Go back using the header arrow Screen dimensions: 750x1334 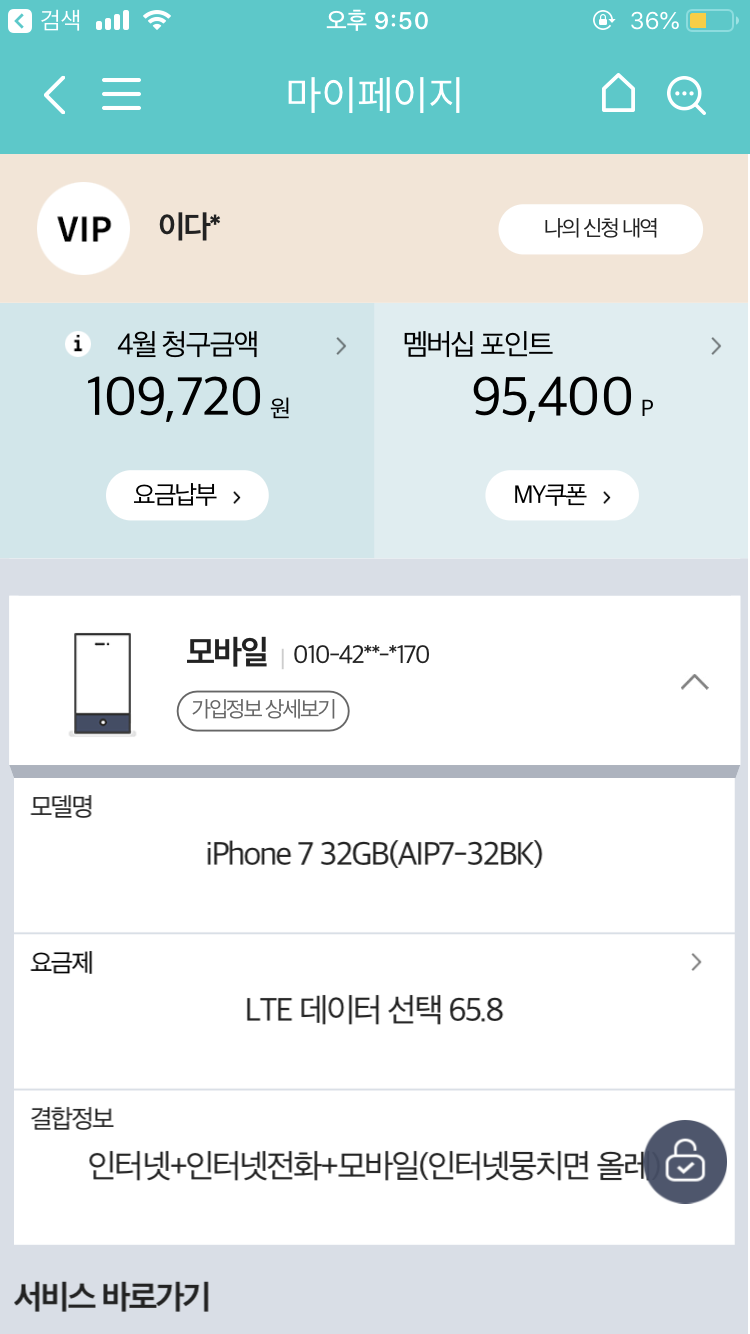pos(55,95)
